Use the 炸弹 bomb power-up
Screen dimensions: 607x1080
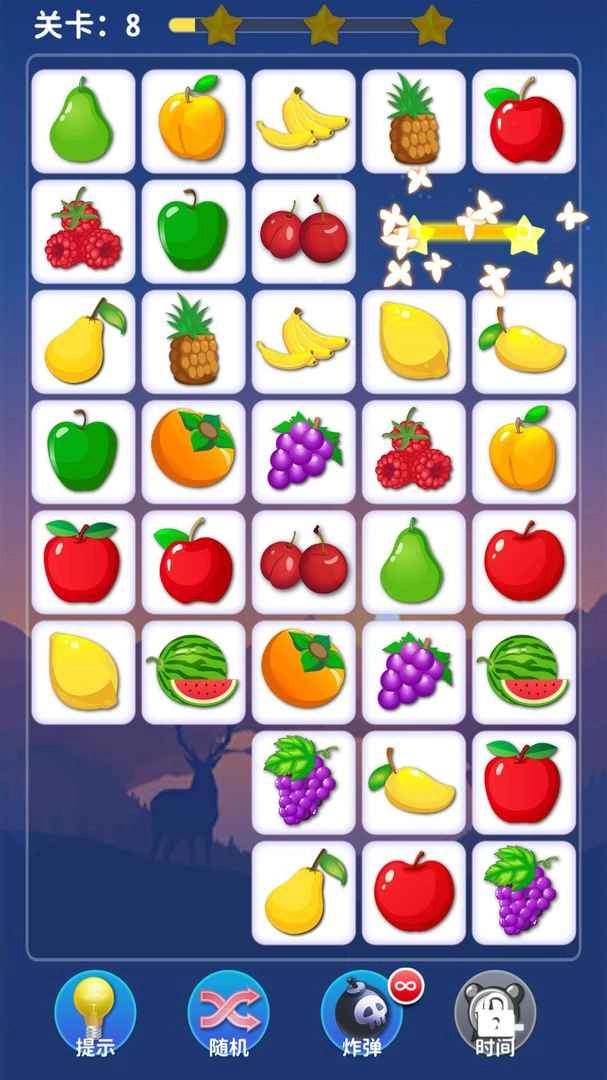point(361,1016)
